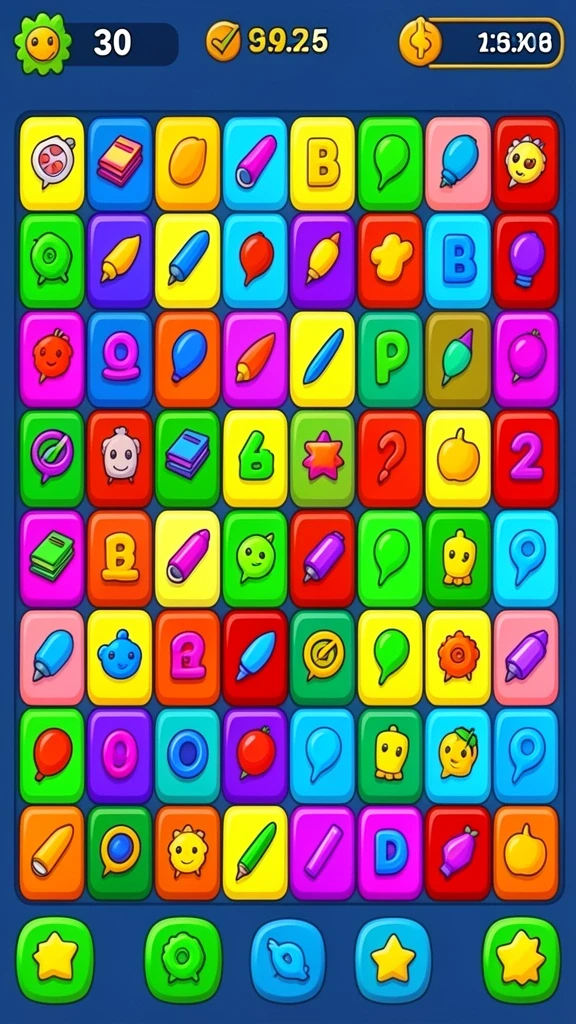Select the magenta tile with letter D
576x1024 pixels.
click(391, 853)
